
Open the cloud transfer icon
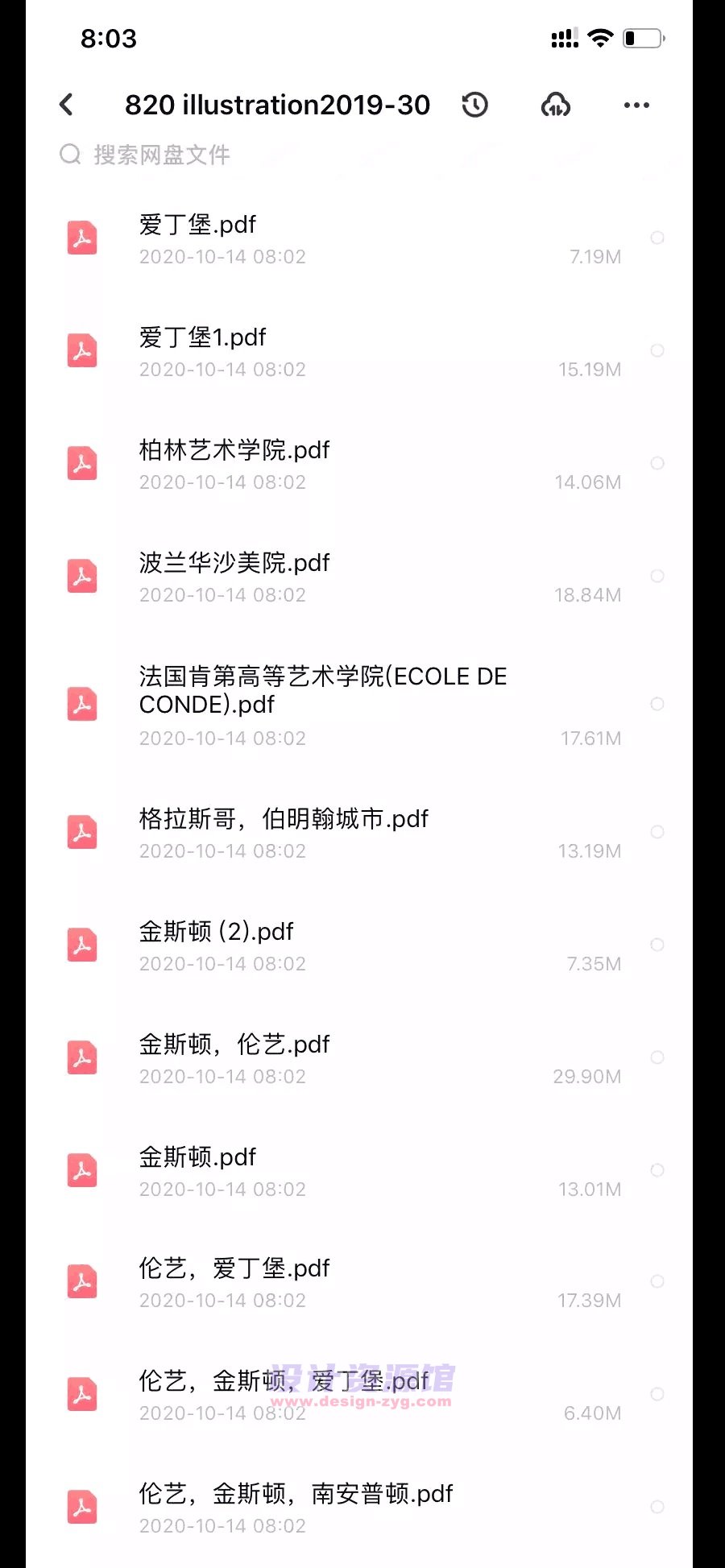(556, 105)
